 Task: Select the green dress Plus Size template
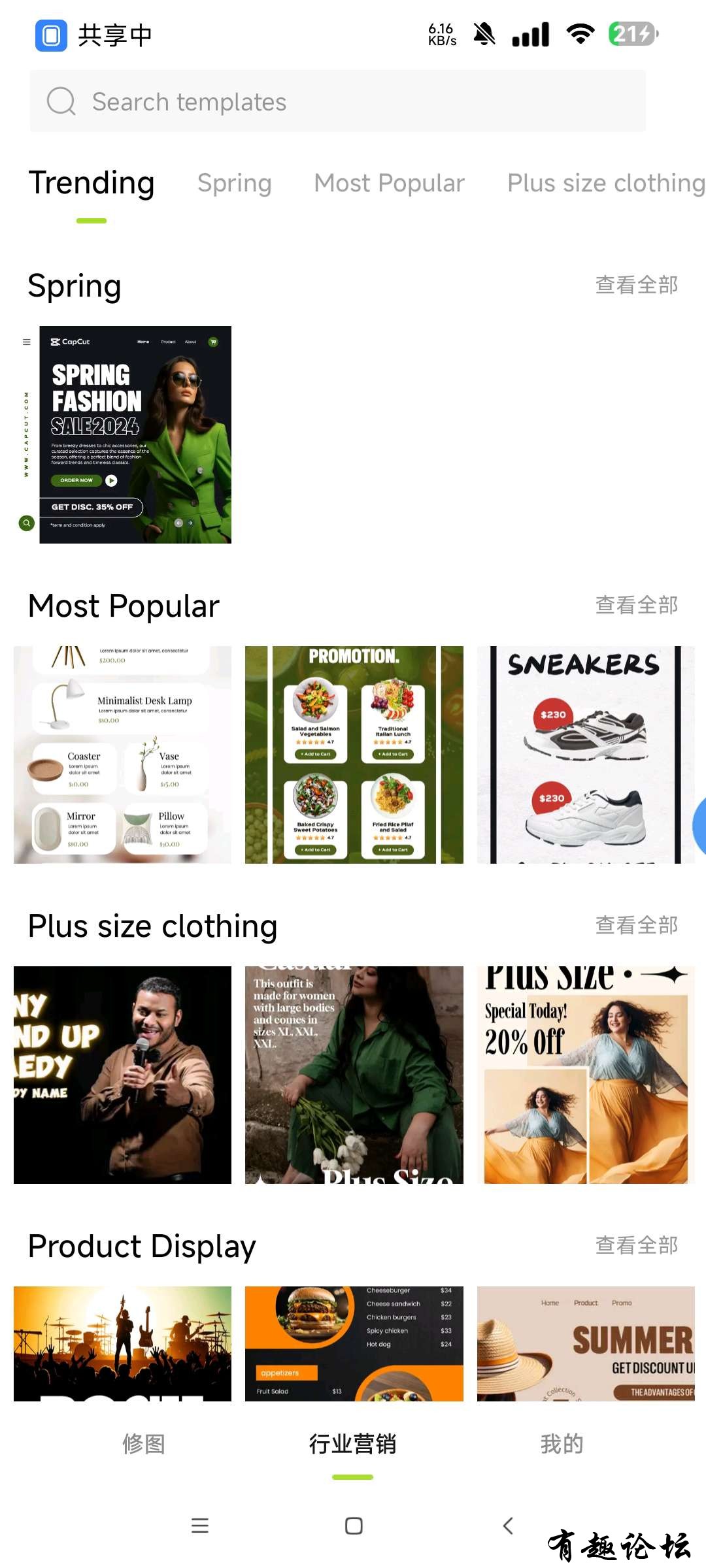pyautogui.click(x=354, y=1075)
